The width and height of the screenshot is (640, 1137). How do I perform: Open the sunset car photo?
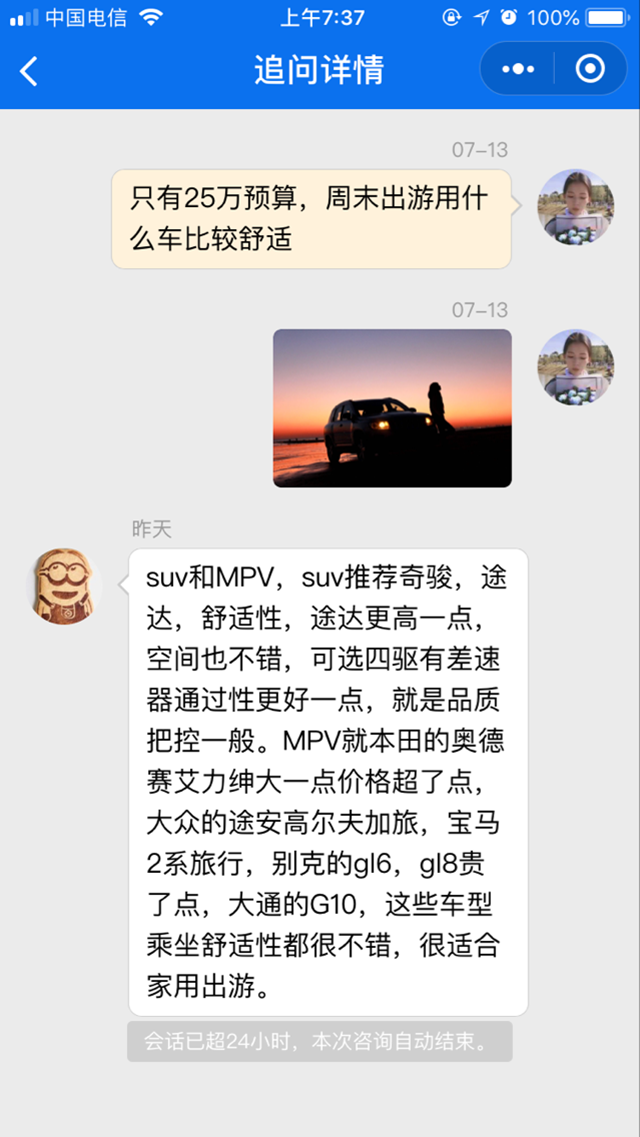(x=392, y=408)
